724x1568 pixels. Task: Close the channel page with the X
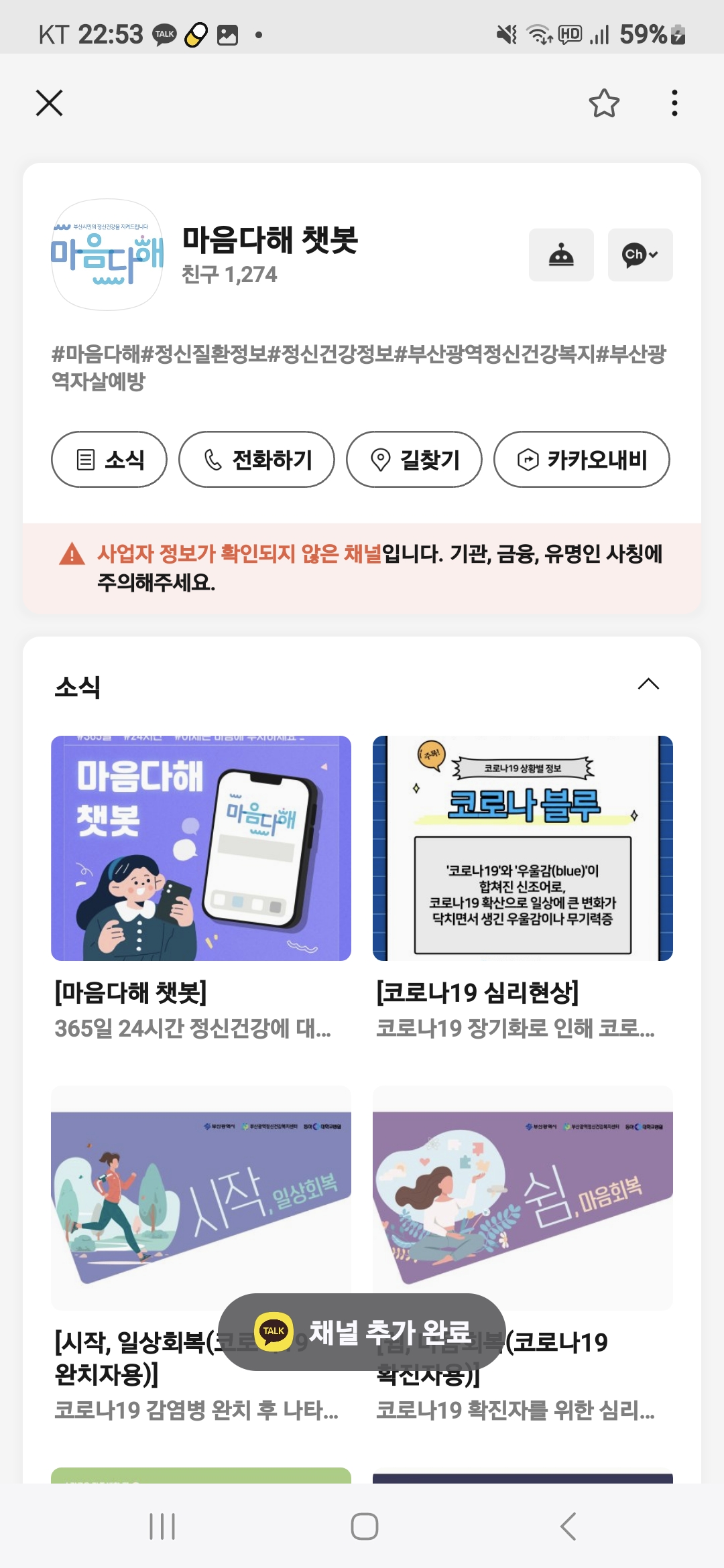click(49, 103)
